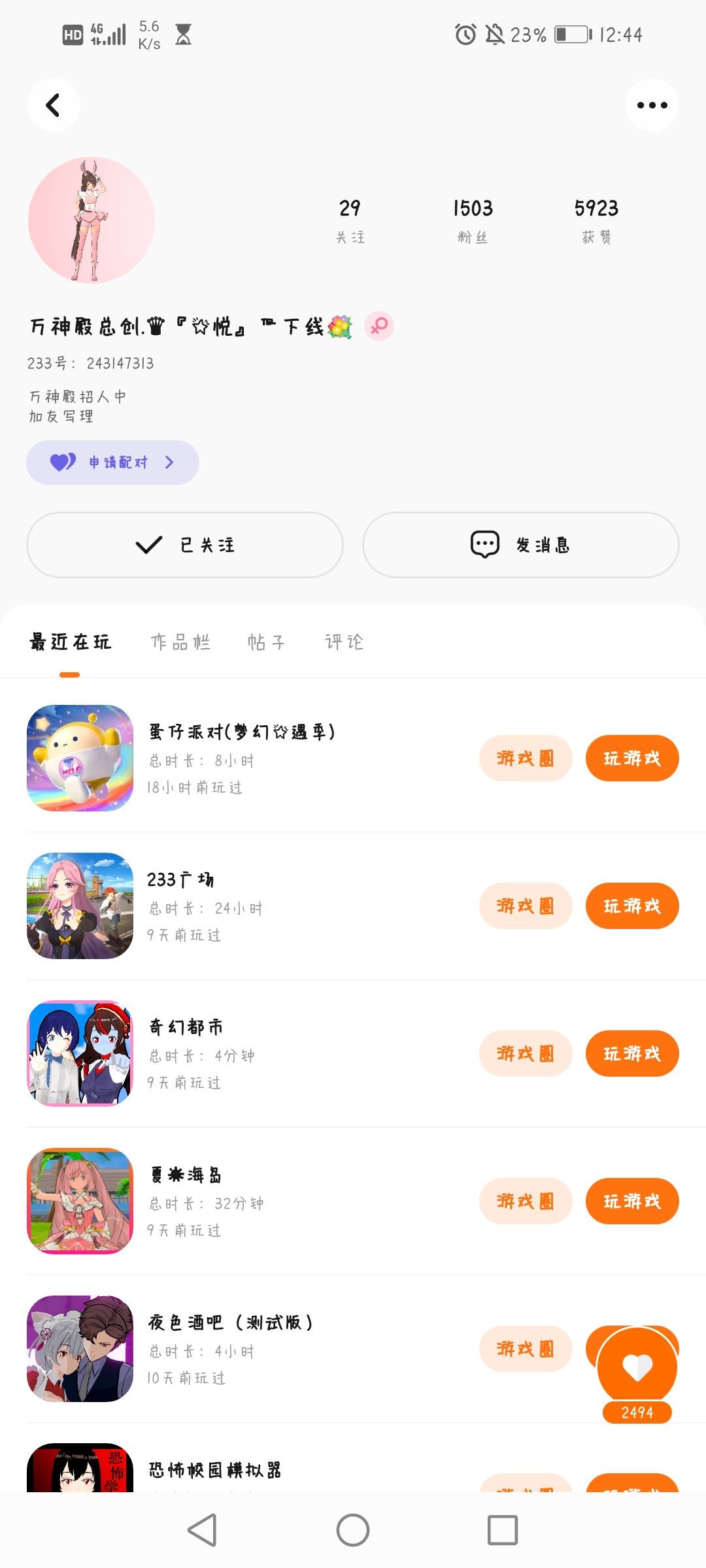Tap the 申请配对 pairing request button
706x1568 pixels.
112,463
